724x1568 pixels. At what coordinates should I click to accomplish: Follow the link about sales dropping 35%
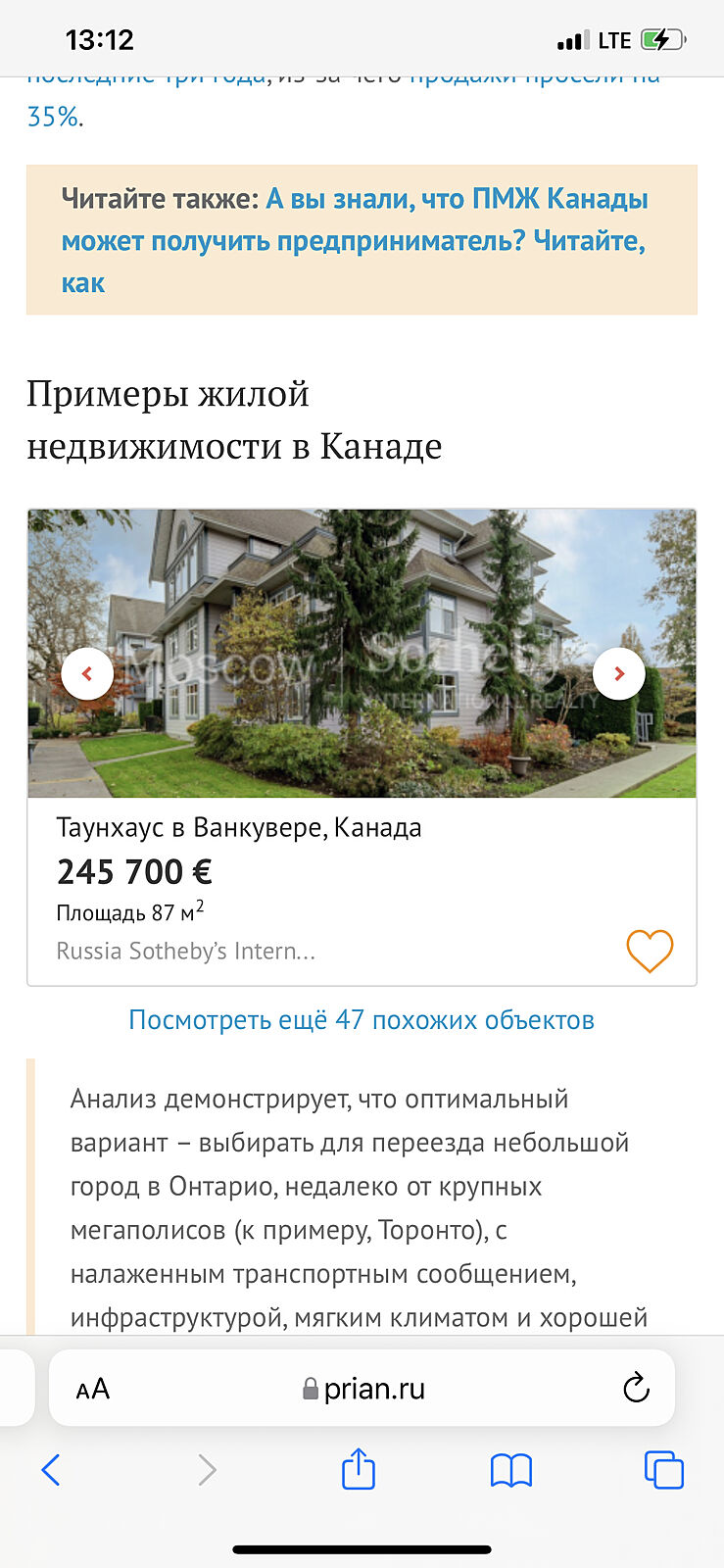tap(53, 117)
